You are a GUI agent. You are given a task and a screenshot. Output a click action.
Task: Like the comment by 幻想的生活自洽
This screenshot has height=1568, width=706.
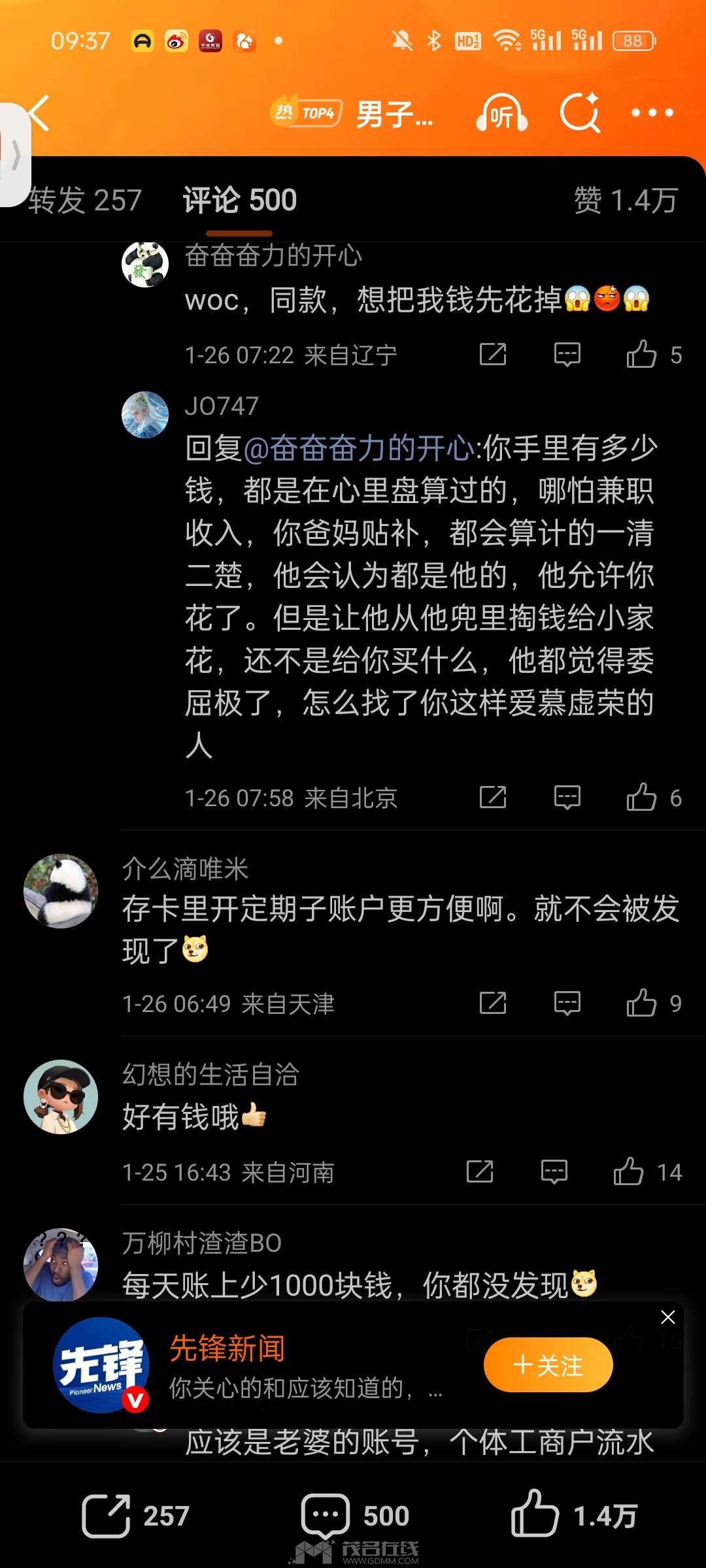click(x=628, y=1171)
